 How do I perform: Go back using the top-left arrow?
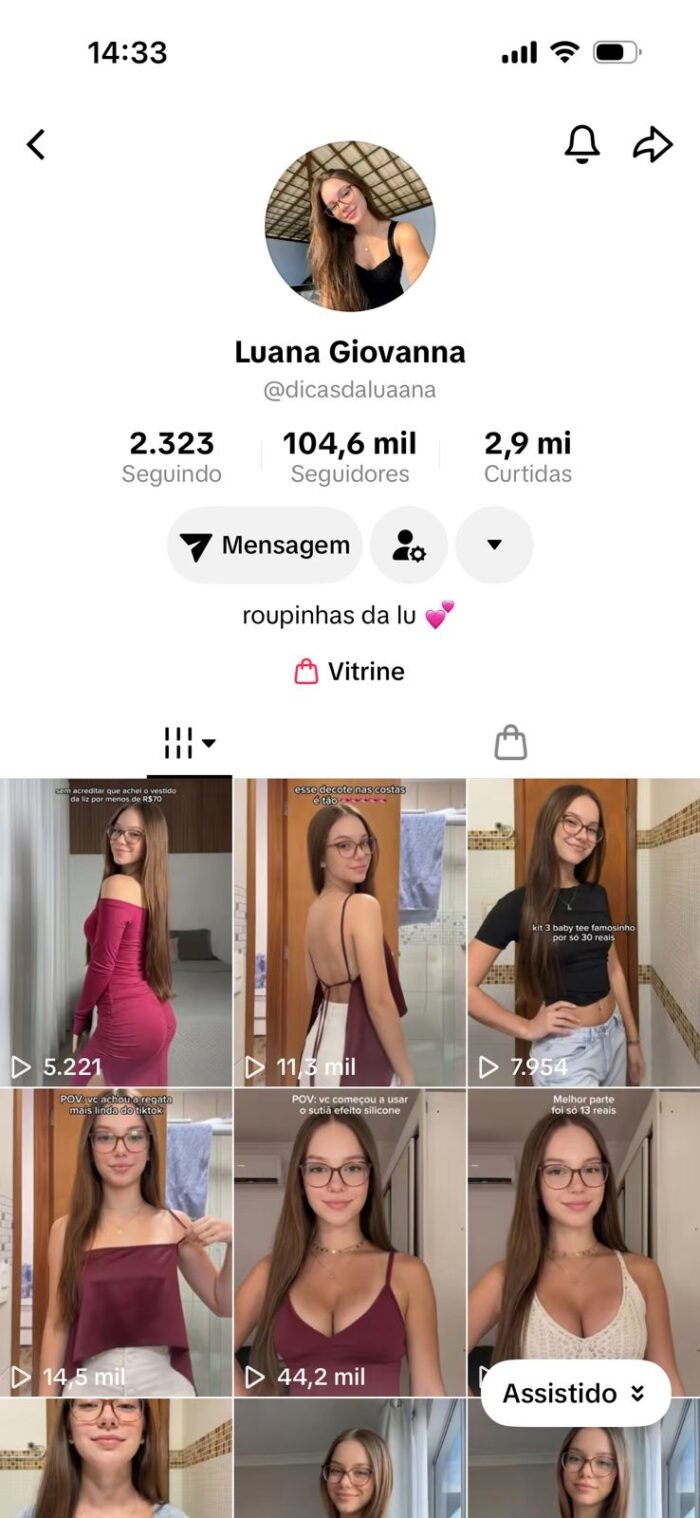click(x=36, y=145)
